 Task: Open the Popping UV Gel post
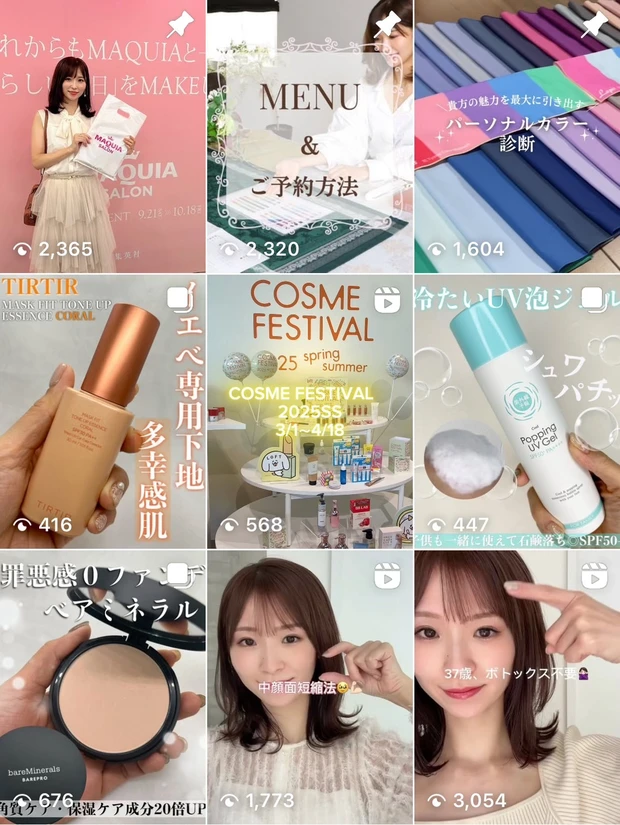[x=517, y=411]
